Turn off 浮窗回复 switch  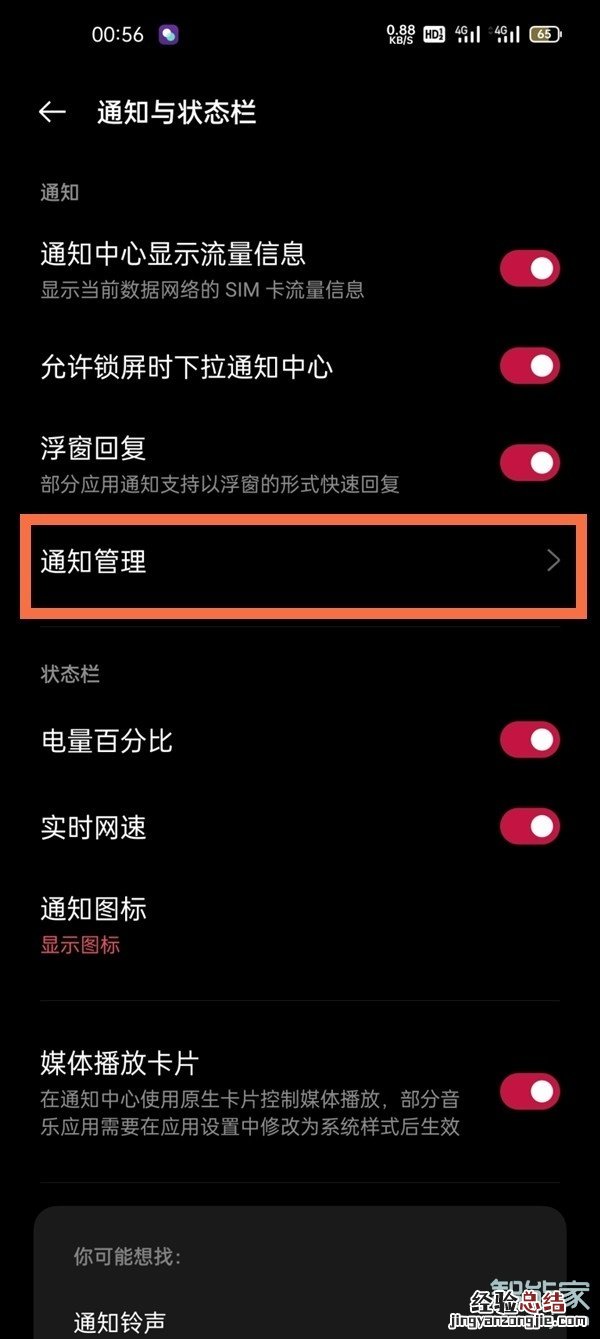point(529,463)
